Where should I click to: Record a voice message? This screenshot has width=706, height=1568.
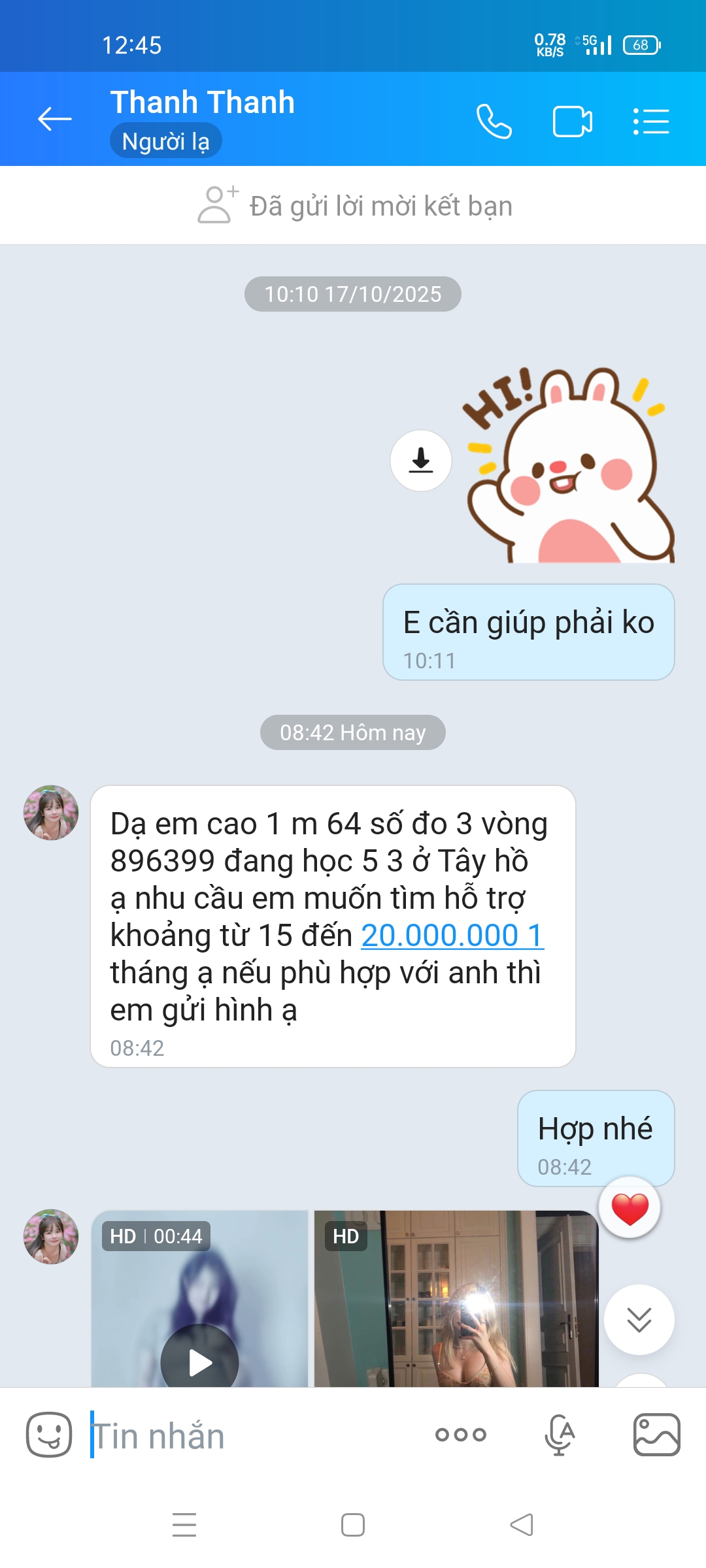pos(560,1435)
